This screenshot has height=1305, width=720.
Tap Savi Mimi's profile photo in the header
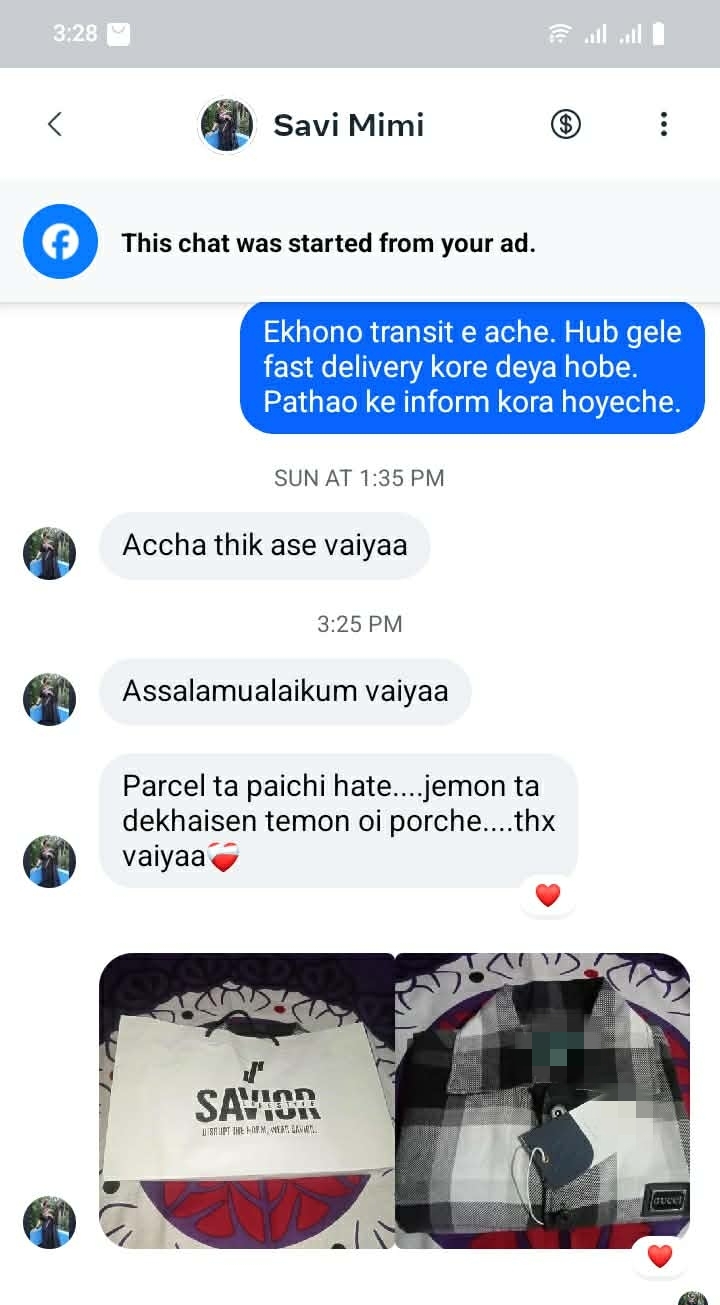point(226,124)
